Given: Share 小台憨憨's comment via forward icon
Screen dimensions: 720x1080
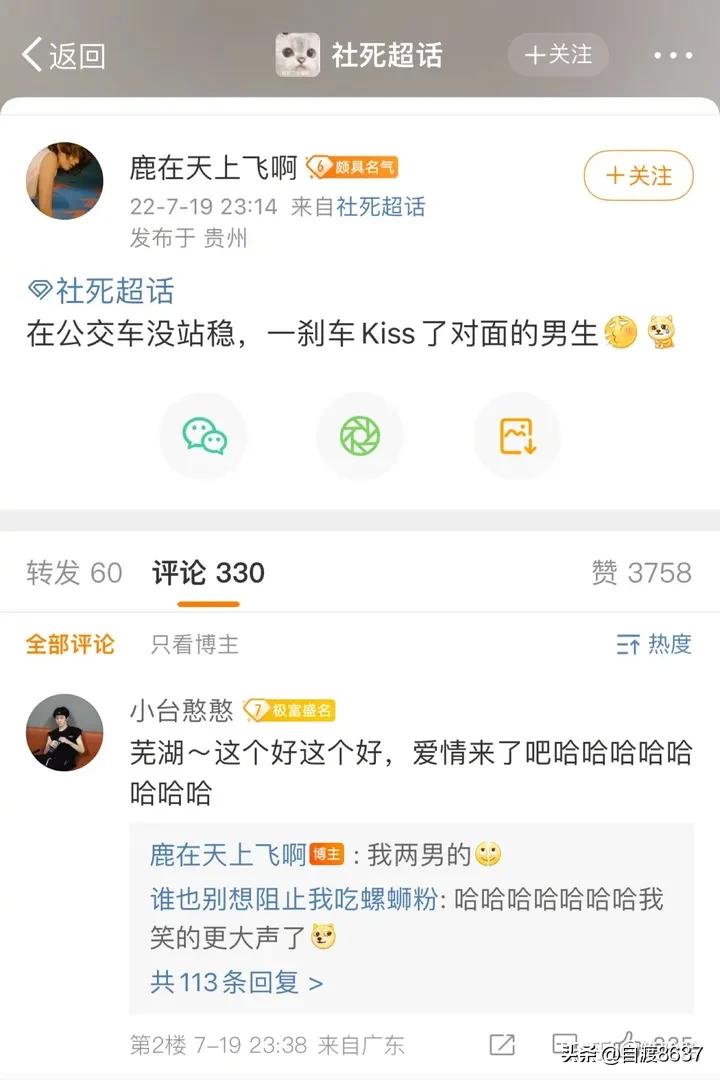Looking at the screenshot, I should [502, 1045].
